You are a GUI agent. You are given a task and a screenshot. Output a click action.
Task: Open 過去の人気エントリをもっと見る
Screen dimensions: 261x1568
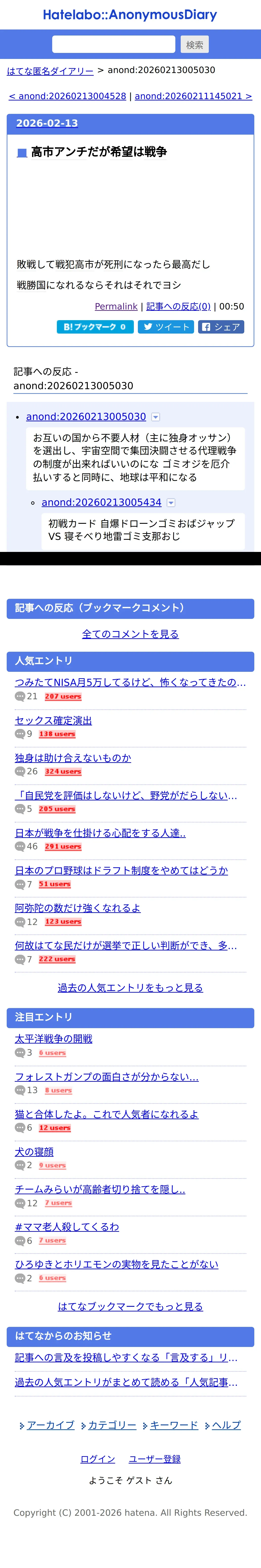tap(130, 987)
